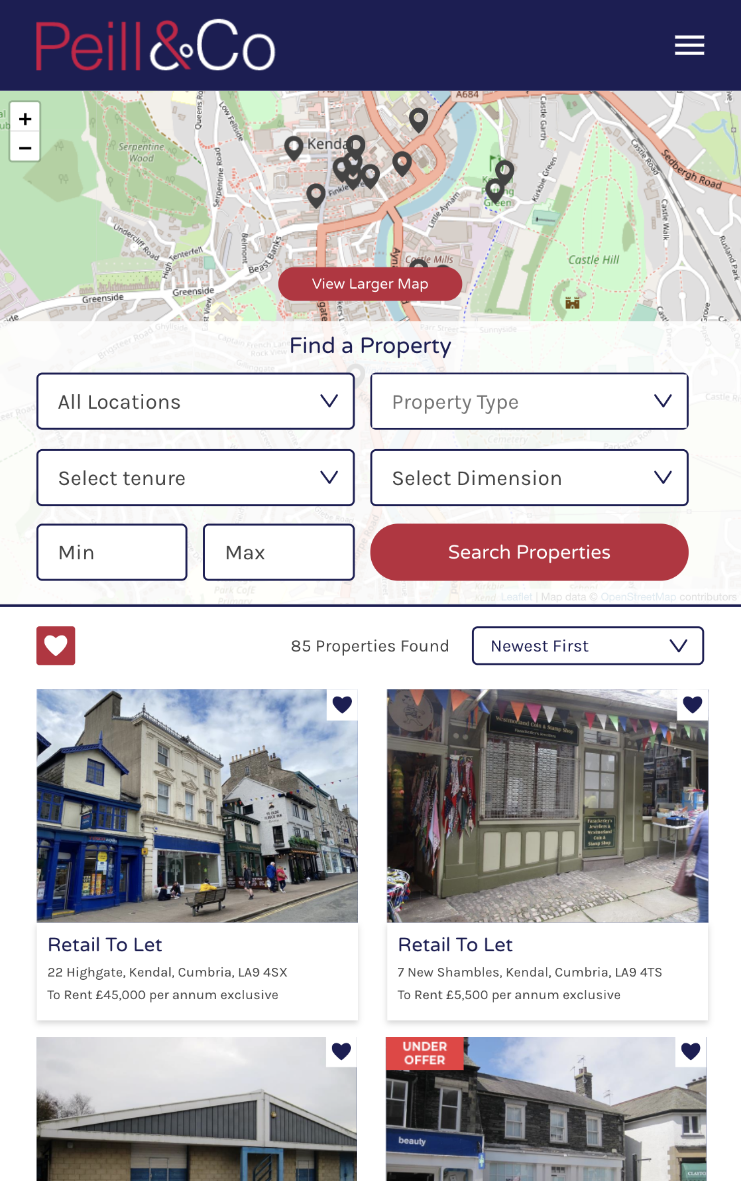Image resolution: width=744 pixels, height=1181 pixels.
Task: Favourite the Under Offer property
Action: [691, 1052]
